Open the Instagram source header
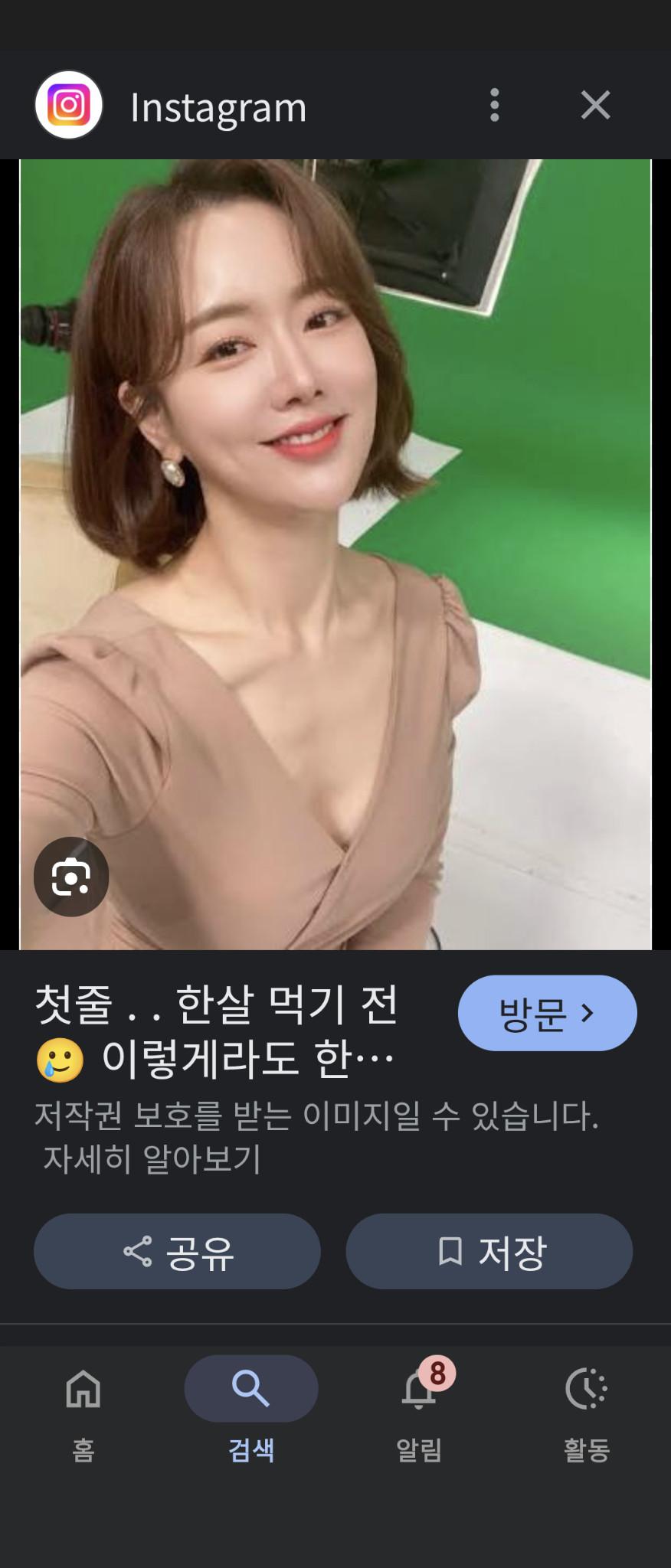The width and height of the screenshot is (671, 1568). tap(218, 106)
